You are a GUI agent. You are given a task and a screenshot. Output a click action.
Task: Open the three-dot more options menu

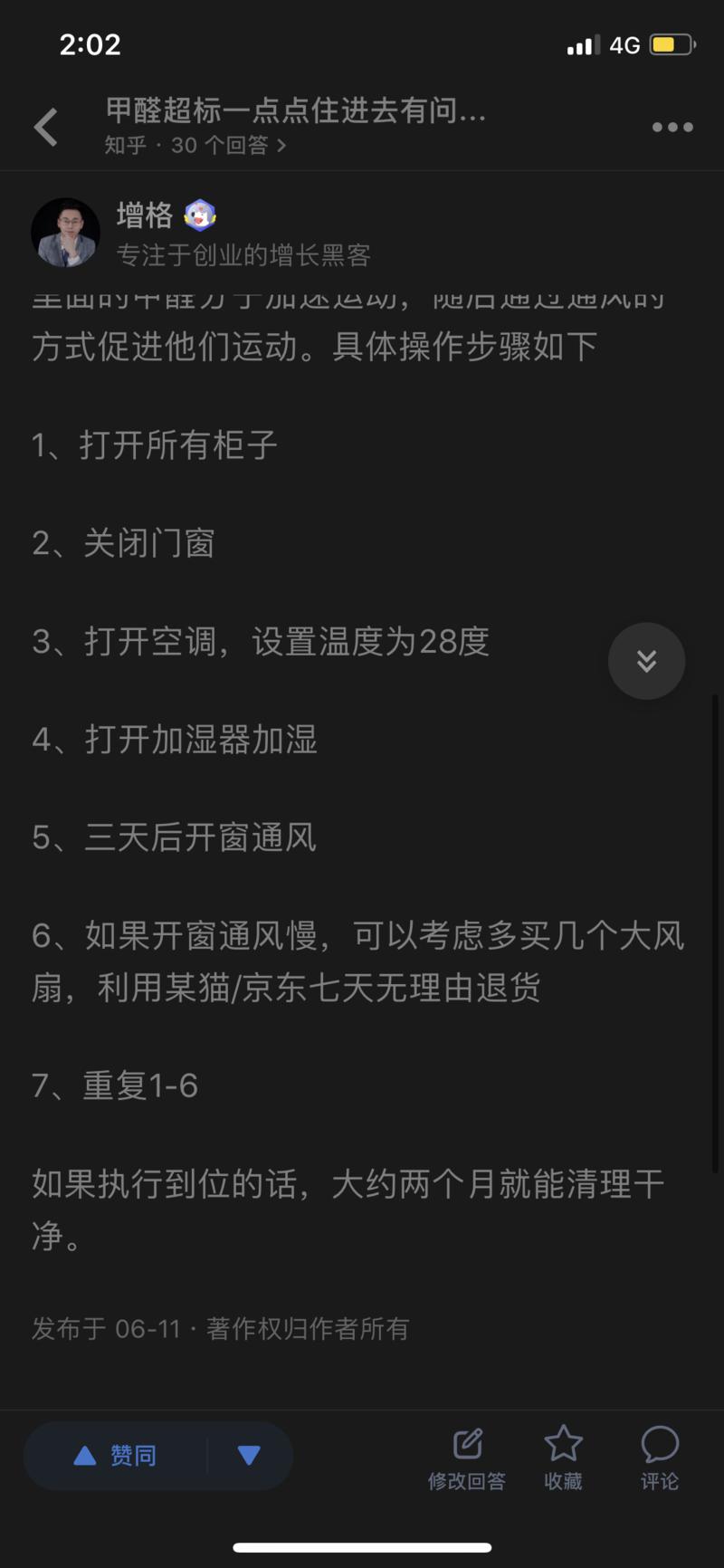click(671, 127)
